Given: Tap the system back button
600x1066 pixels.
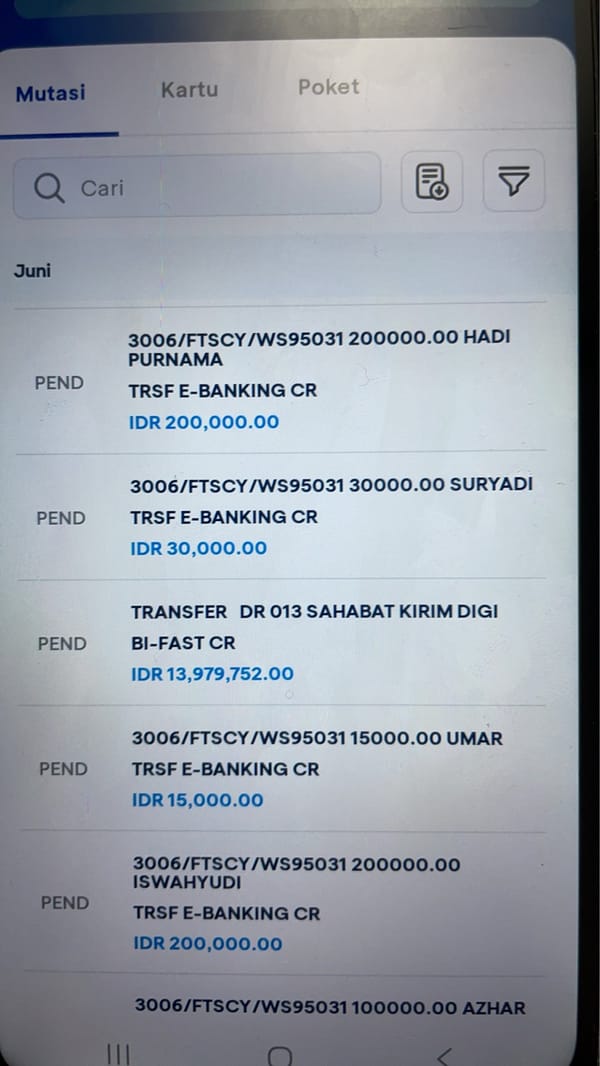Looking at the screenshot, I should (444, 1056).
